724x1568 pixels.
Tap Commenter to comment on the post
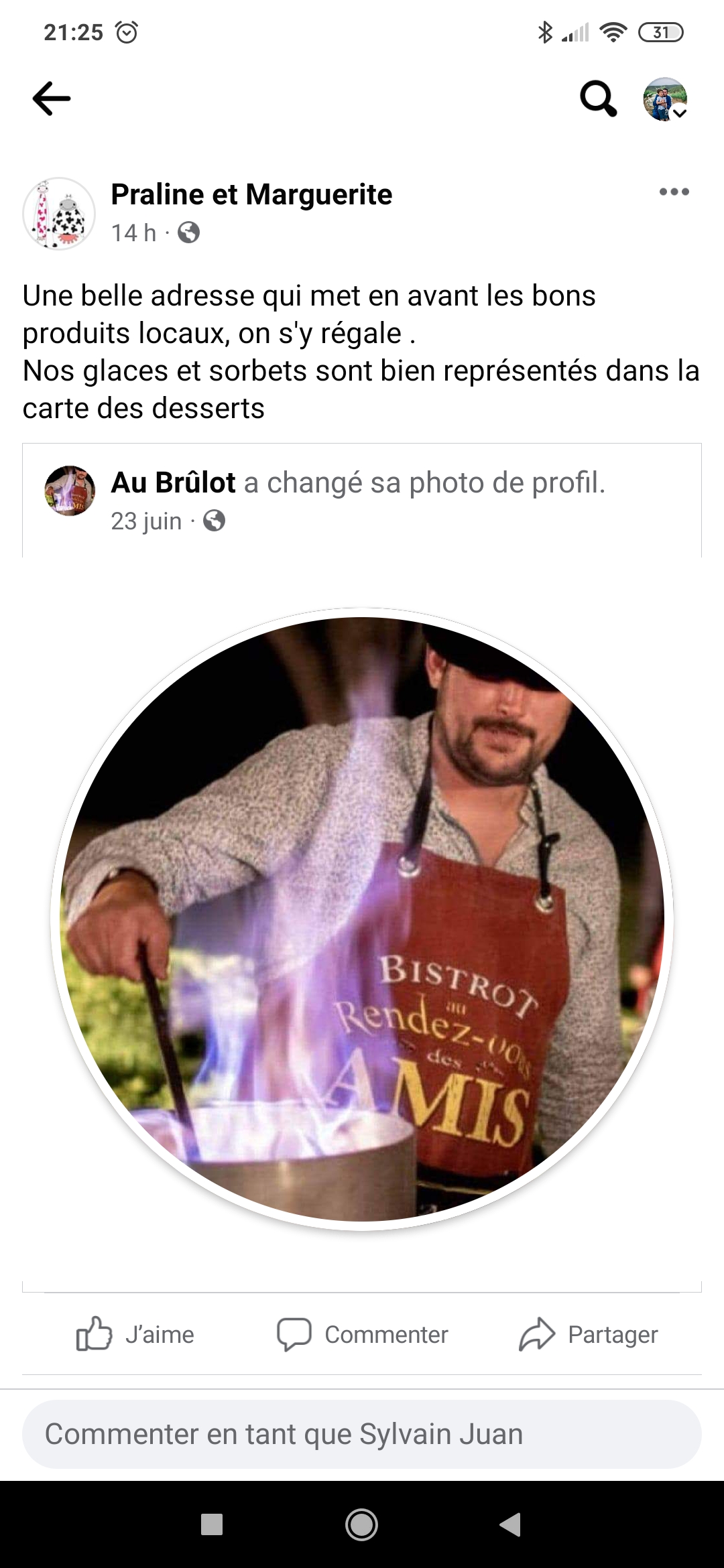pyautogui.click(x=363, y=1334)
